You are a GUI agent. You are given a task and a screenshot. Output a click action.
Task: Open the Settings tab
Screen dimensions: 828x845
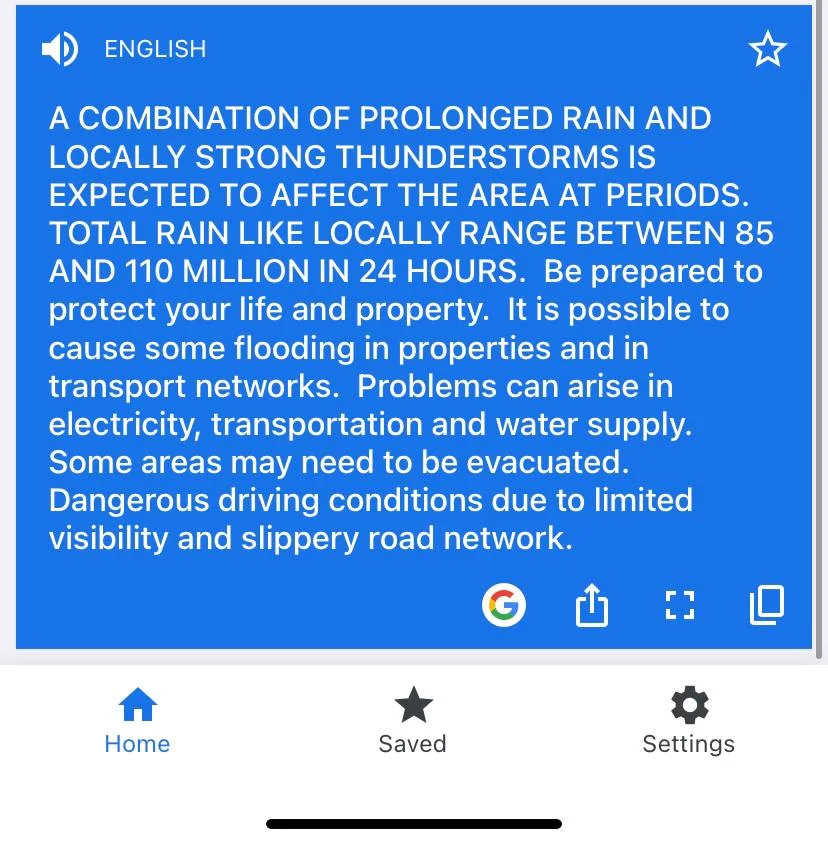(688, 722)
